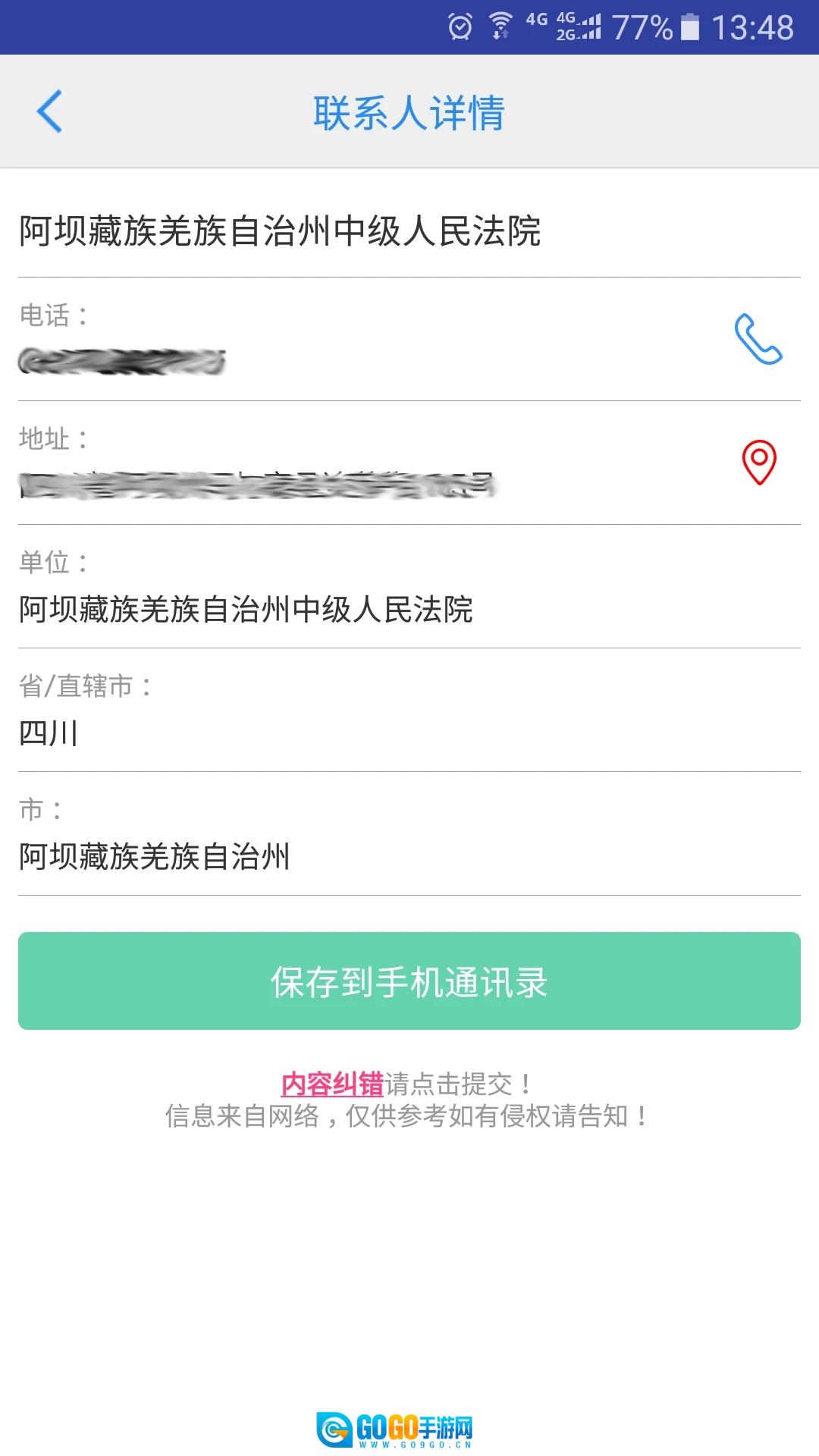The height and width of the screenshot is (1456, 819).
Task: Tap the Wi-Fi icon in status bar
Action: (x=500, y=23)
